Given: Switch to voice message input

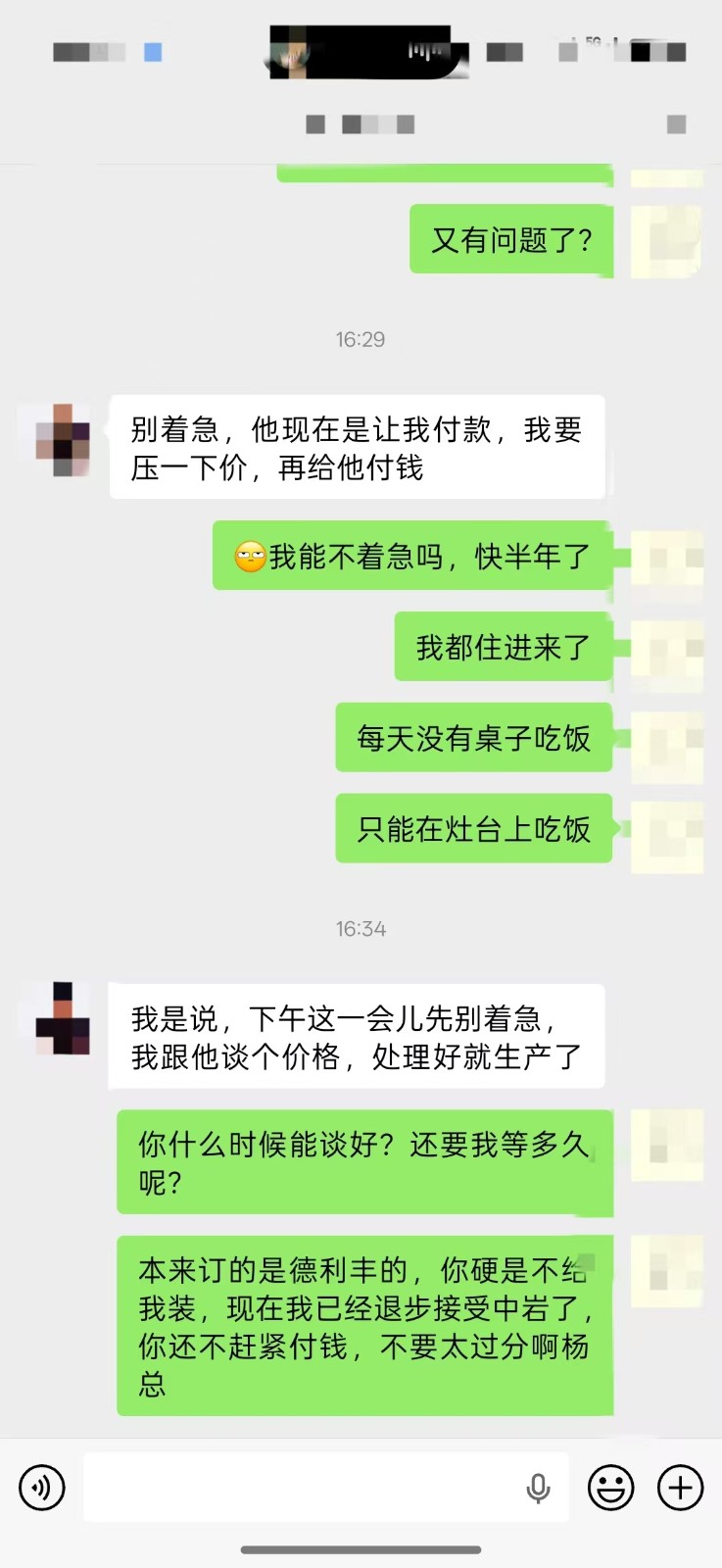Looking at the screenshot, I should tap(42, 1488).
